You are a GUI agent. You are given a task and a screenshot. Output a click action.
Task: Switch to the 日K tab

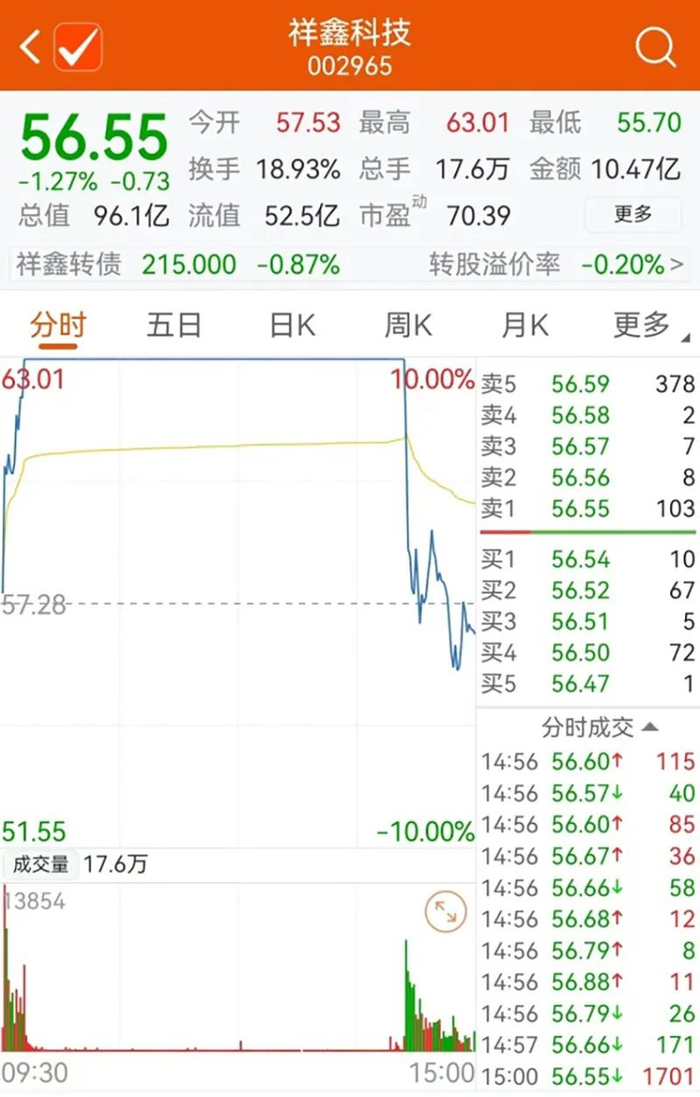[292, 326]
